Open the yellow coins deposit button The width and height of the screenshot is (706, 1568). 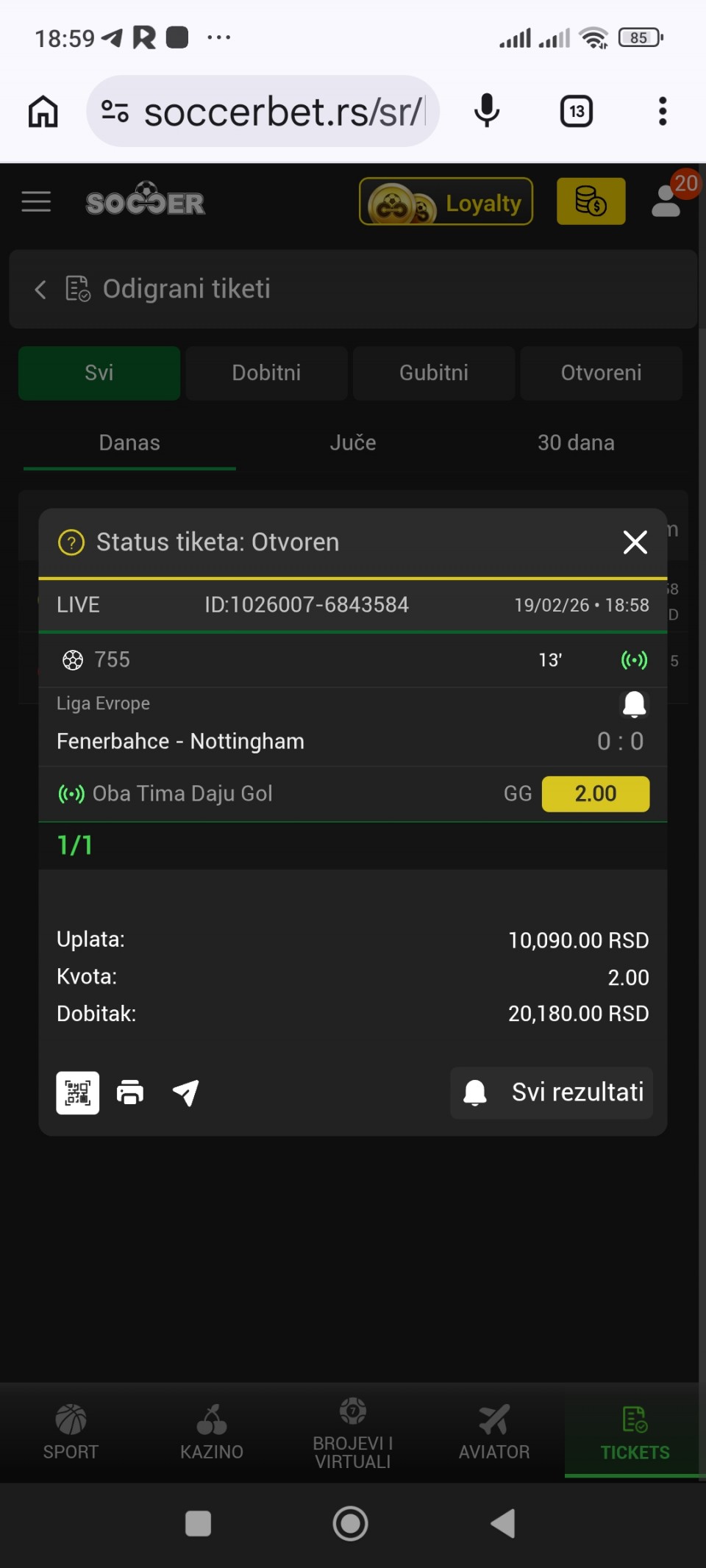(x=591, y=201)
